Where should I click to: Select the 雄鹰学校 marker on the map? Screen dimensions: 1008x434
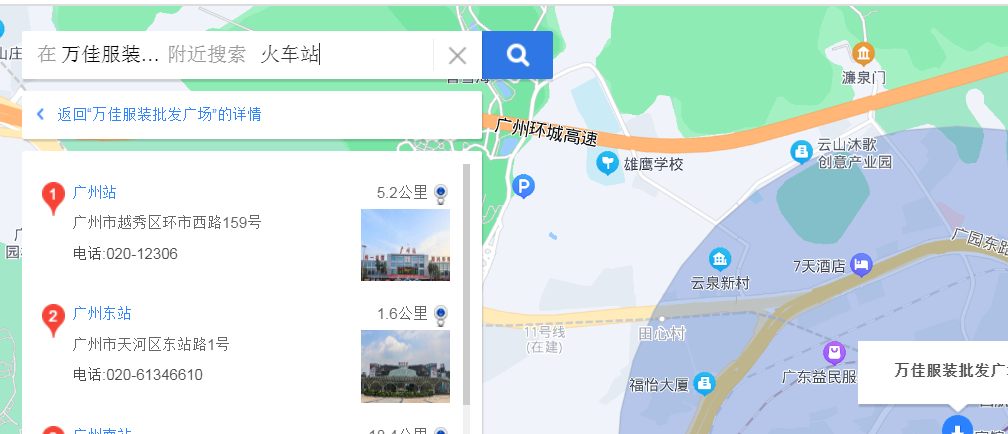(607, 162)
